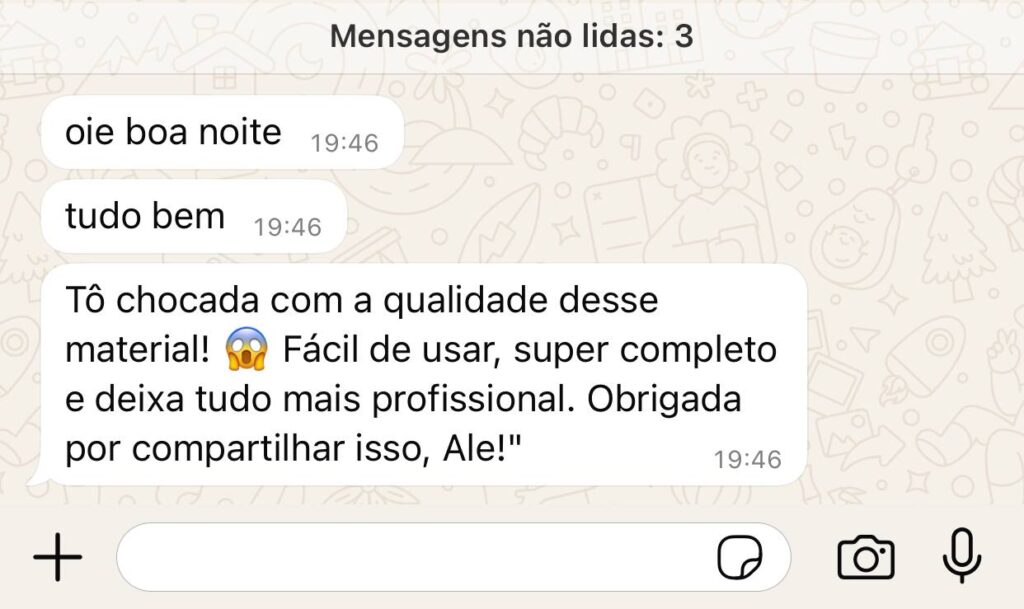Open the attachment plus menu
The width and height of the screenshot is (1024, 609).
pos(58,557)
